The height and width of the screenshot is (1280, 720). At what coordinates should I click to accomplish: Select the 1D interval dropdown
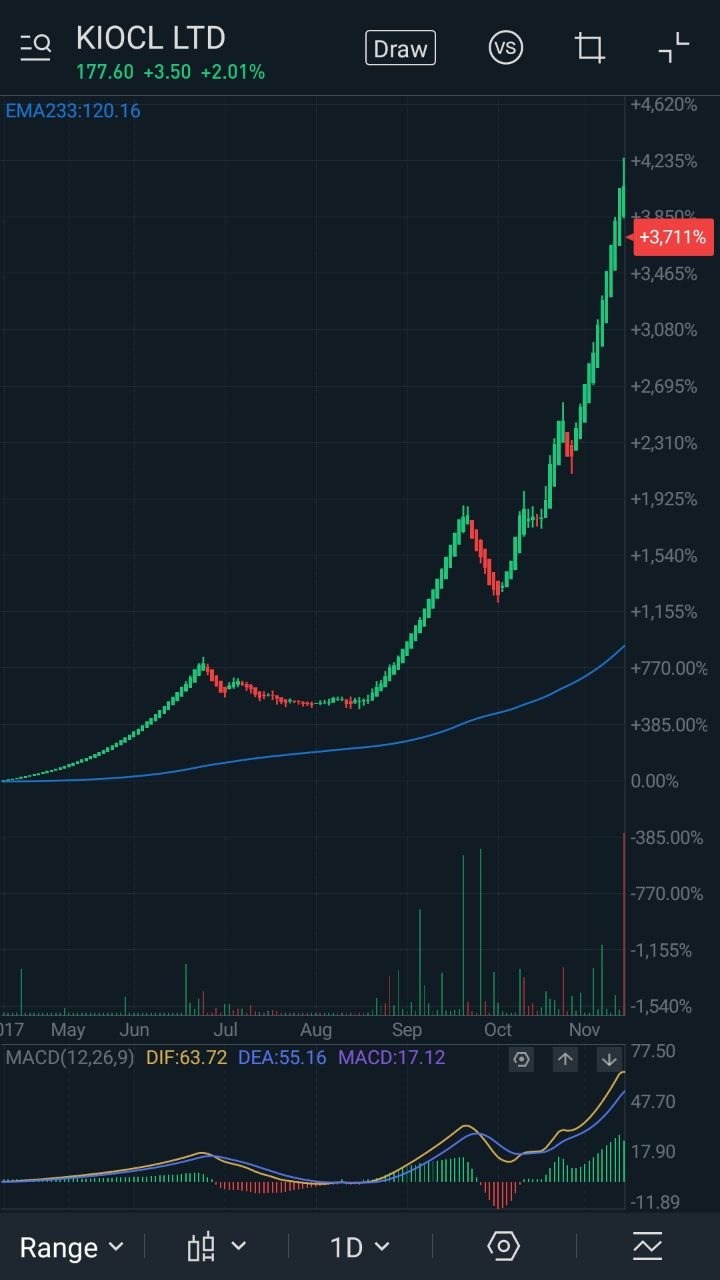(x=360, y=1247)
